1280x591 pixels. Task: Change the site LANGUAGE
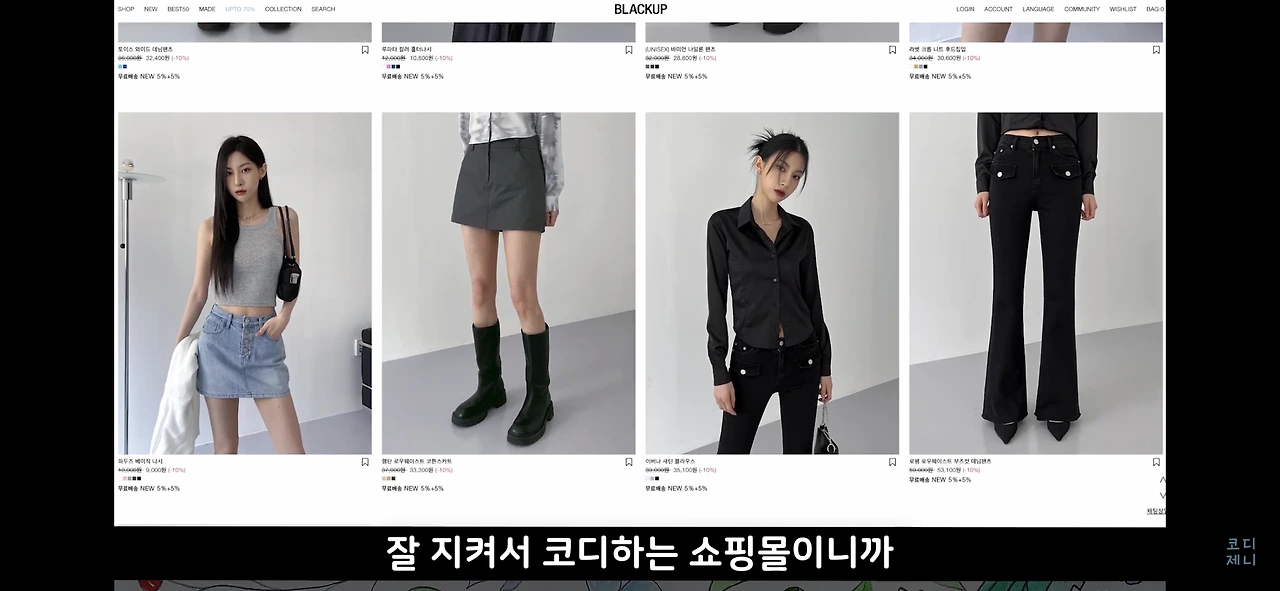(1038, 9)
